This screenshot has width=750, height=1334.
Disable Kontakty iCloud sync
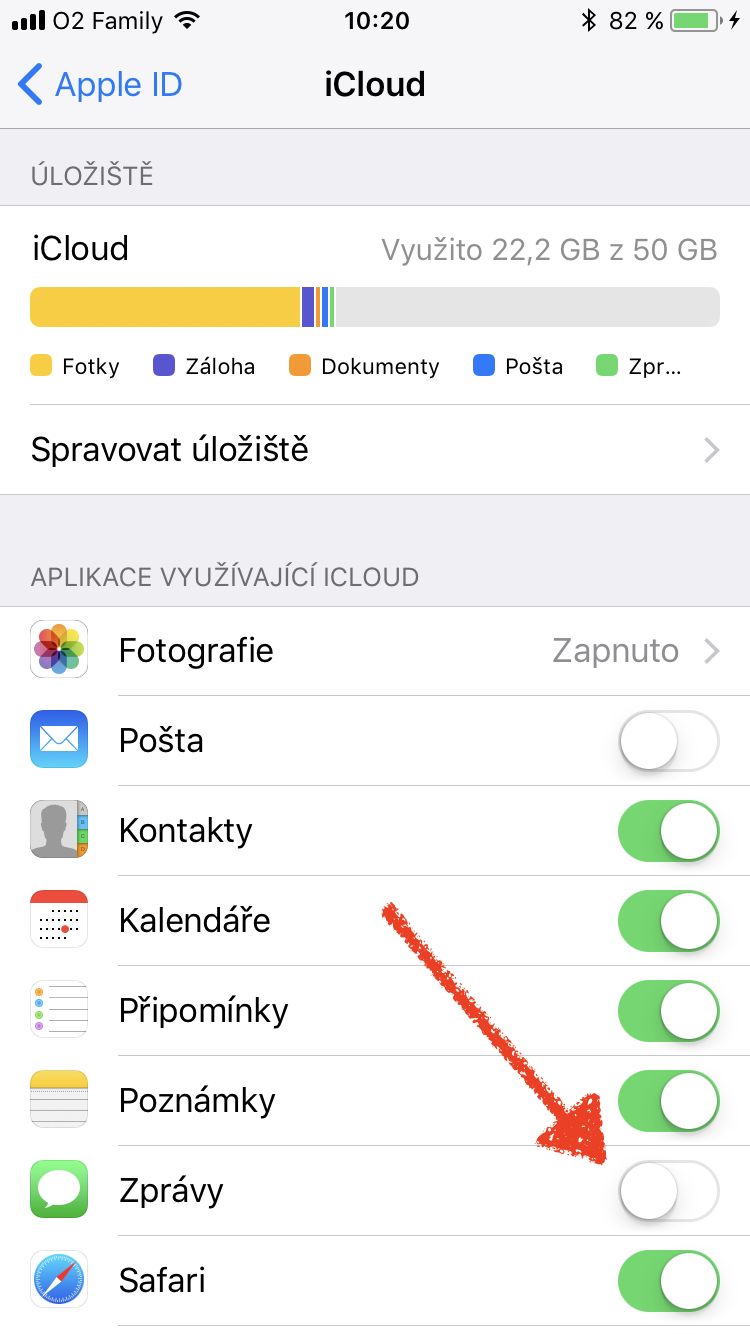pyautogui.click(x=668, y=831)
